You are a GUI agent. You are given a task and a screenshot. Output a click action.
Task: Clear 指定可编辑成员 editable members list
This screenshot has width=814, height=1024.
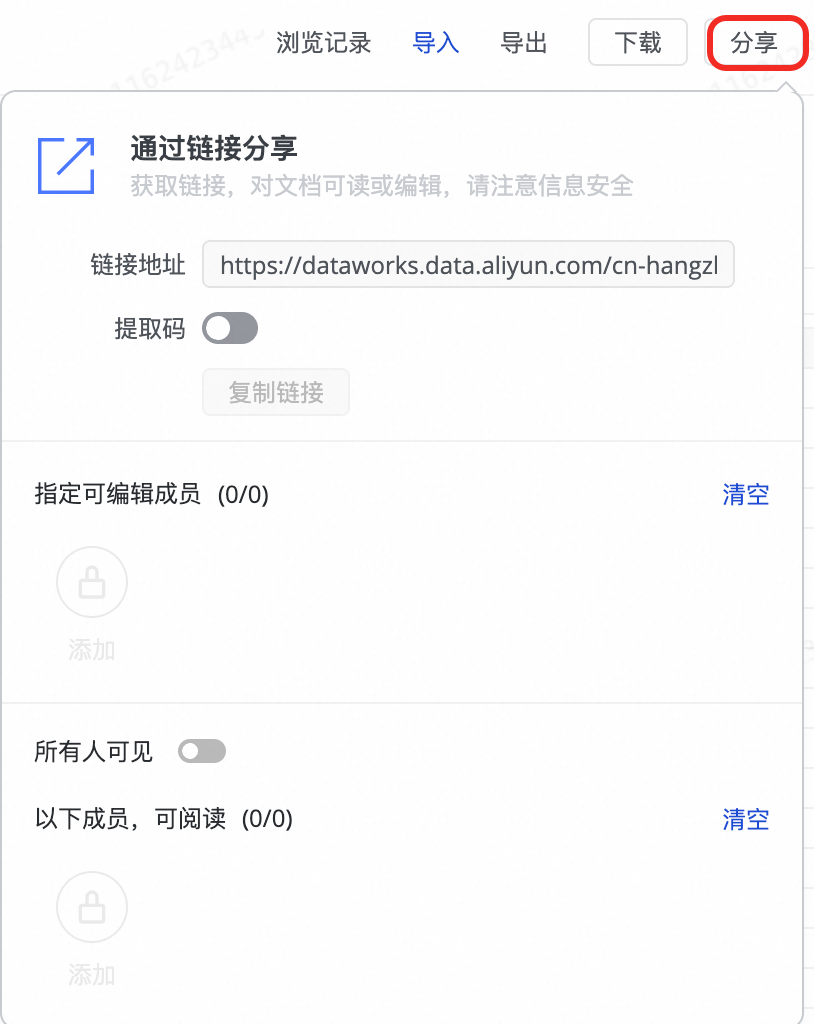(745, 494)
